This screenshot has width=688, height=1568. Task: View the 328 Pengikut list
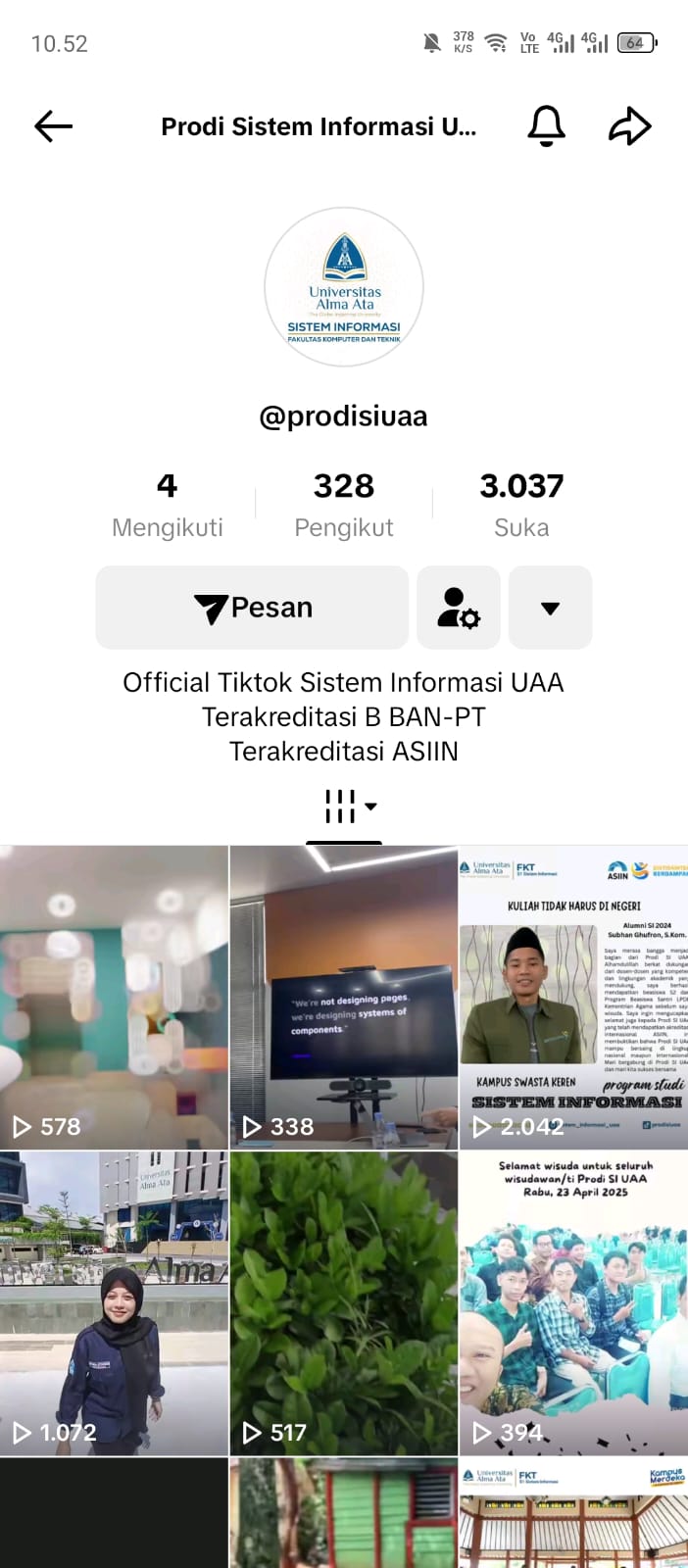click(344, 504)
